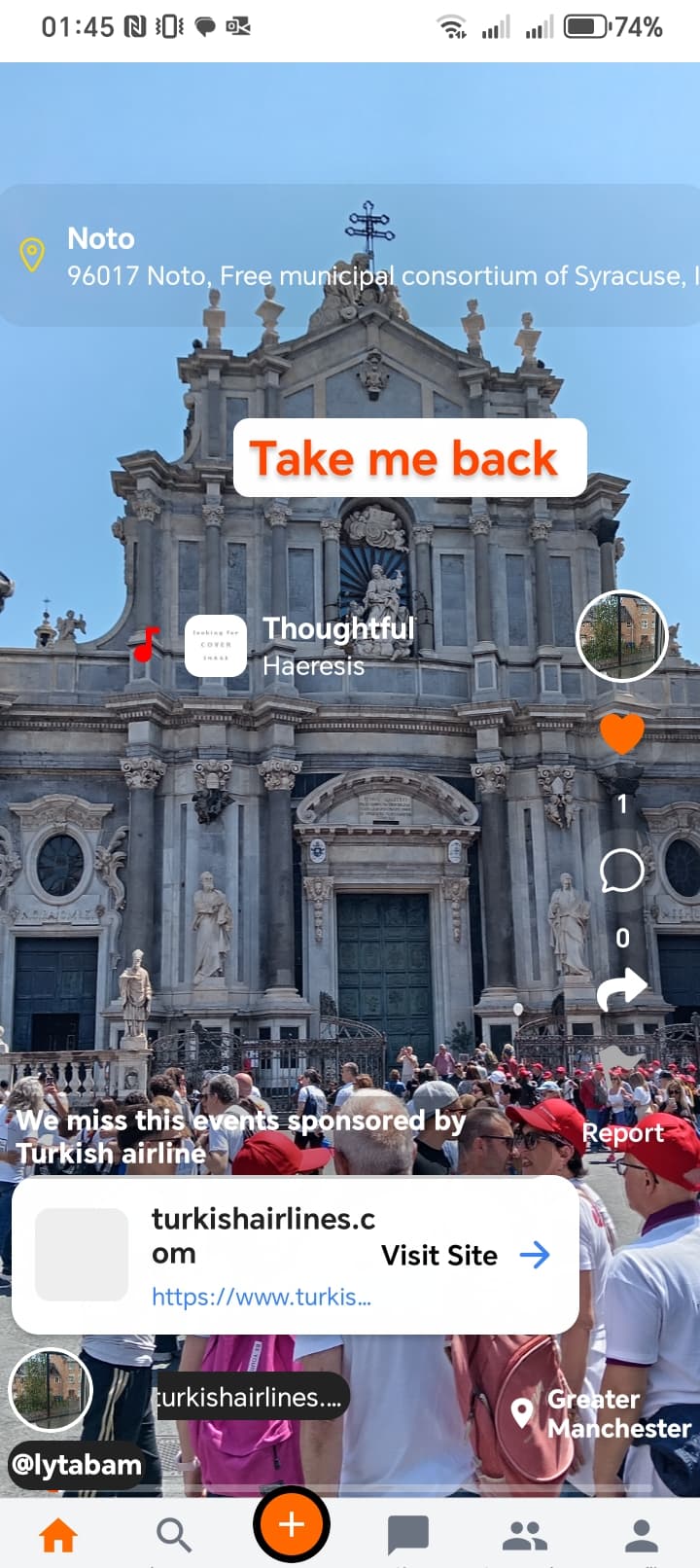Open Greater Manchester location tag
The height and width of the screenshot is (1568, 700).
tap(603, 1413)
